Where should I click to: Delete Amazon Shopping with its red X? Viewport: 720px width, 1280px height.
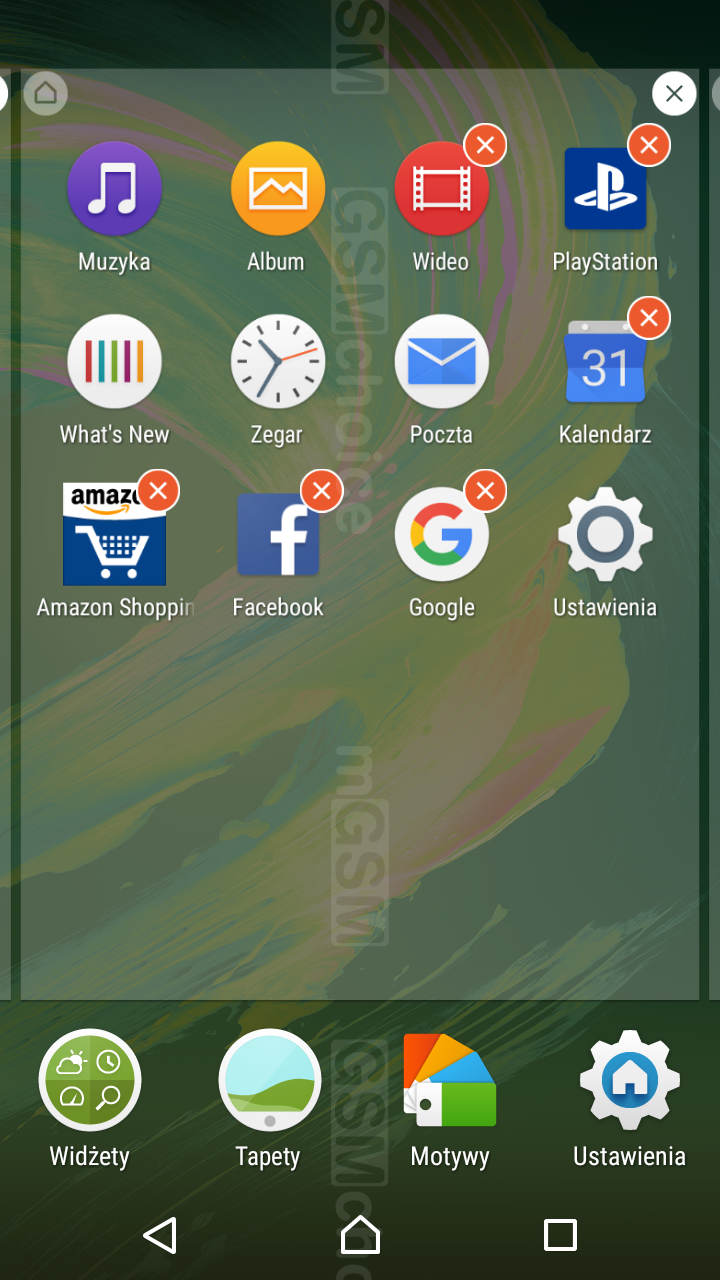pyautogui.click(x=158, y=491)
